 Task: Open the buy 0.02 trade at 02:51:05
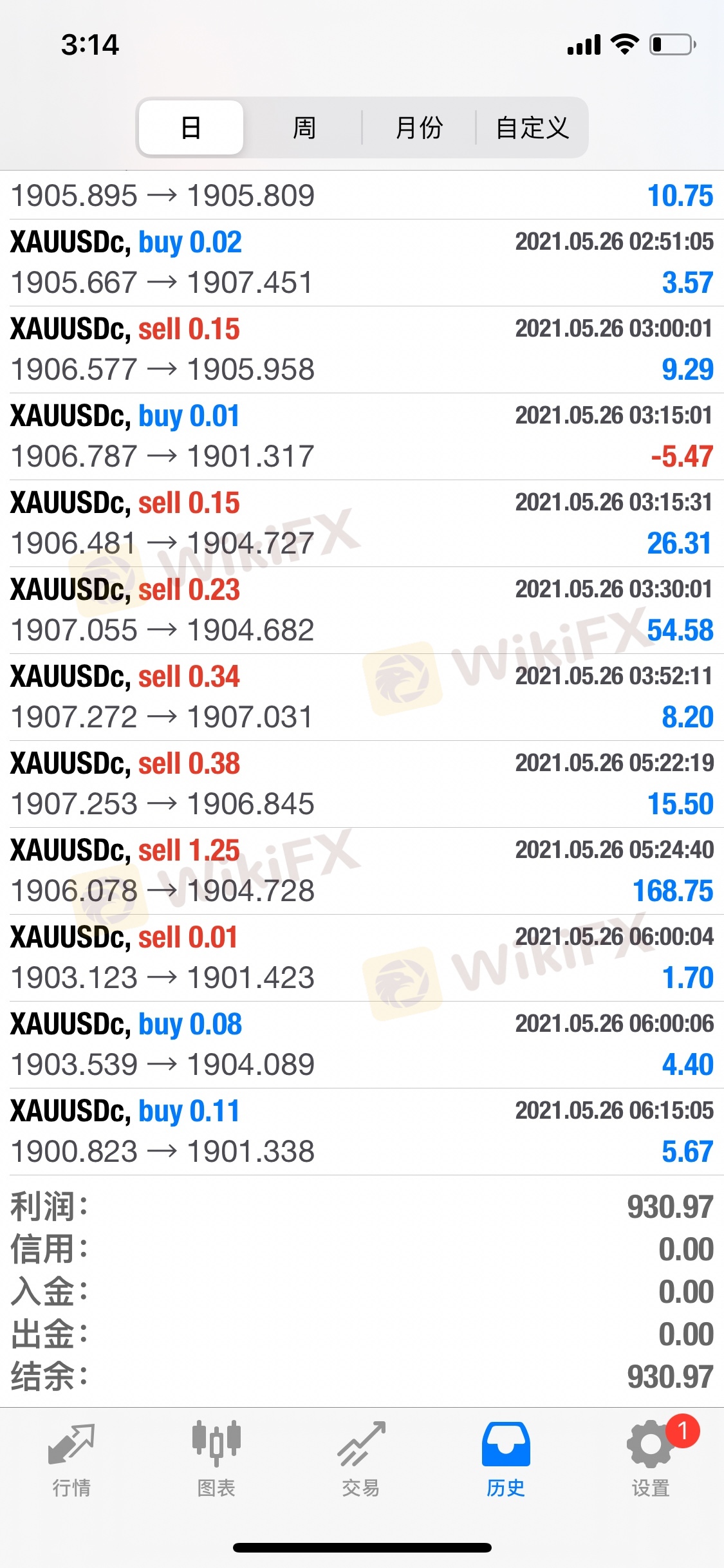[x=362, y=263]
